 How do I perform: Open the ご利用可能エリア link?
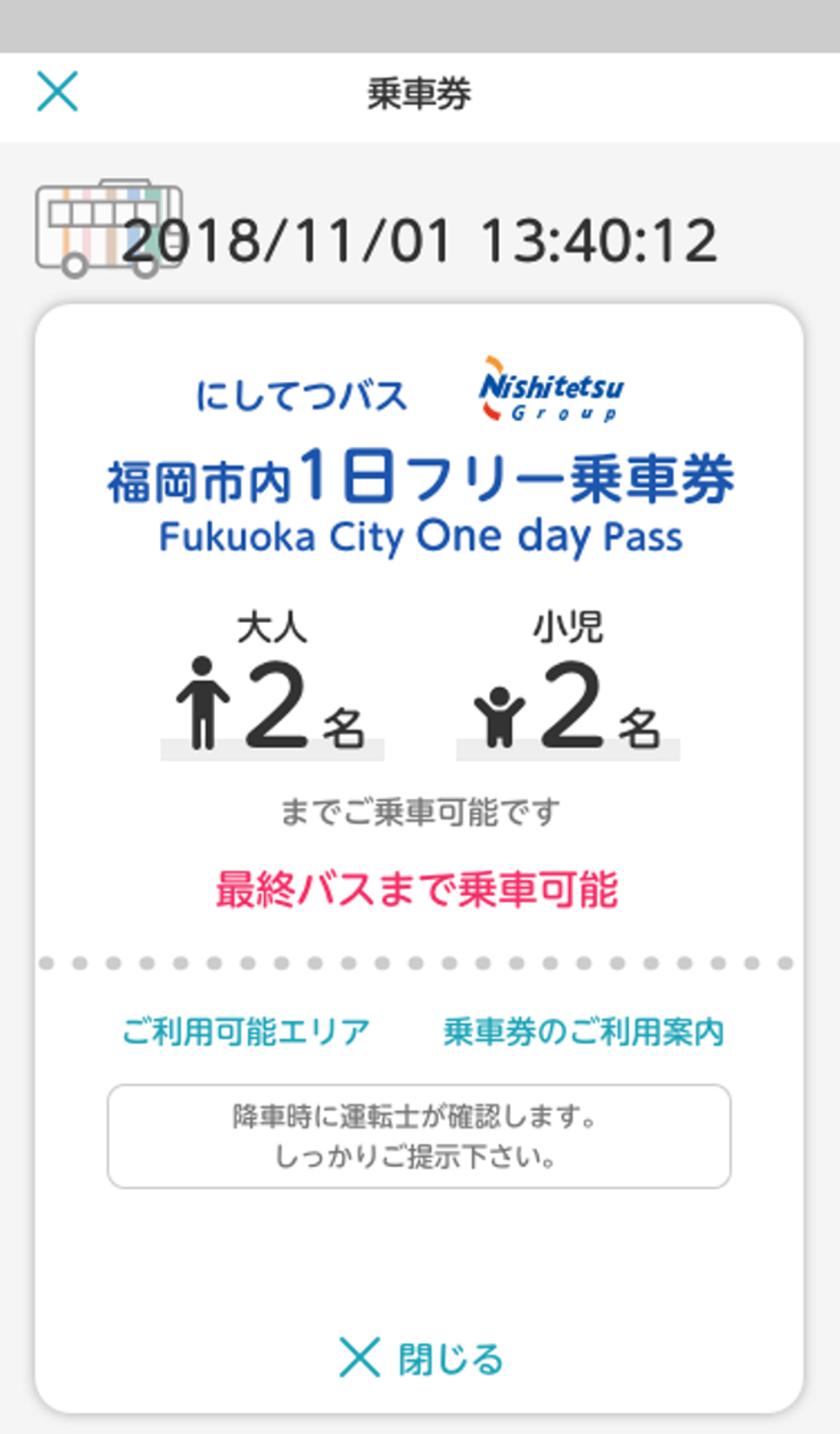[x=245, y=1032]
